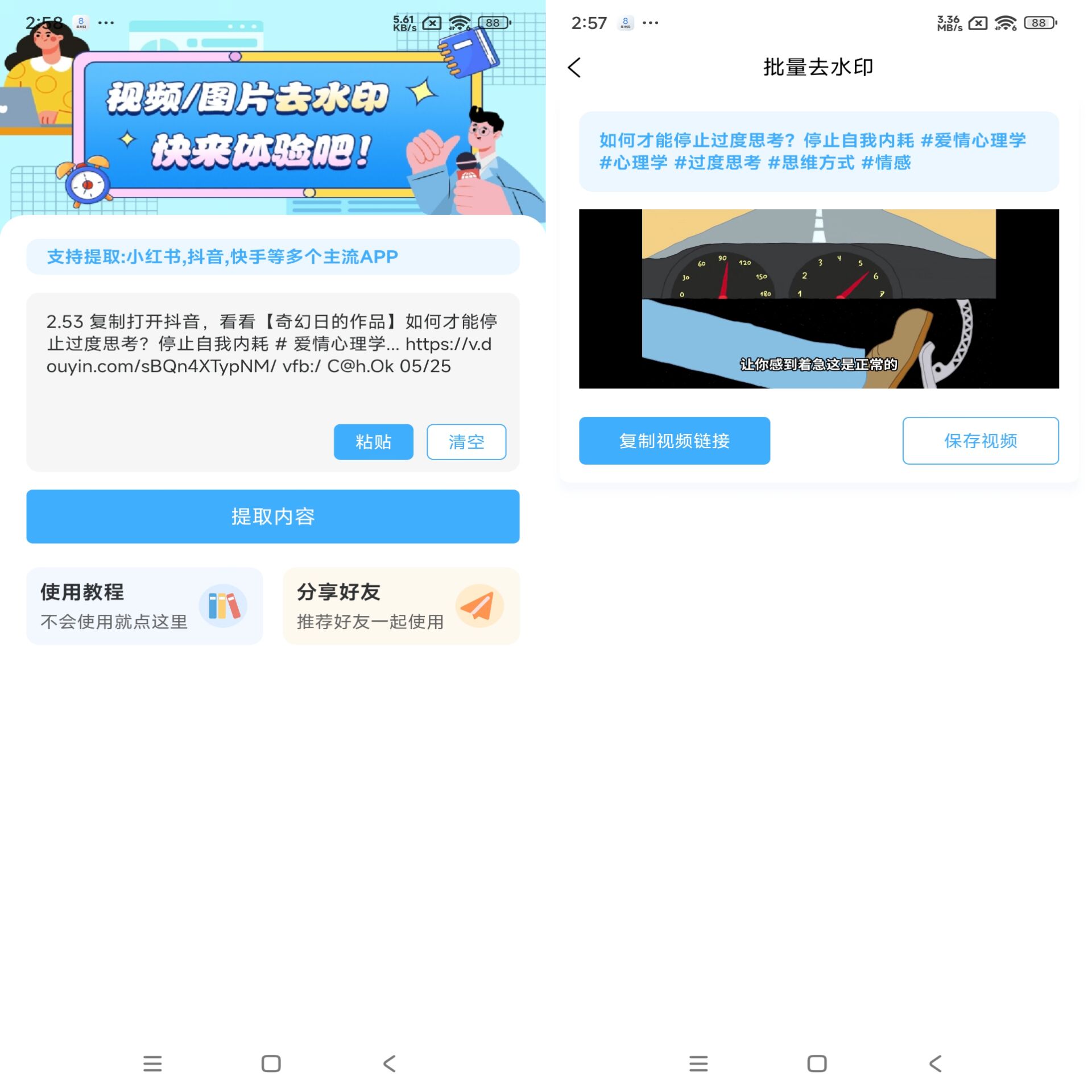Screen dimensions: 1092x1092
Task: Tap the 提取内容 extract button
Action: click(x=272, y=516)
